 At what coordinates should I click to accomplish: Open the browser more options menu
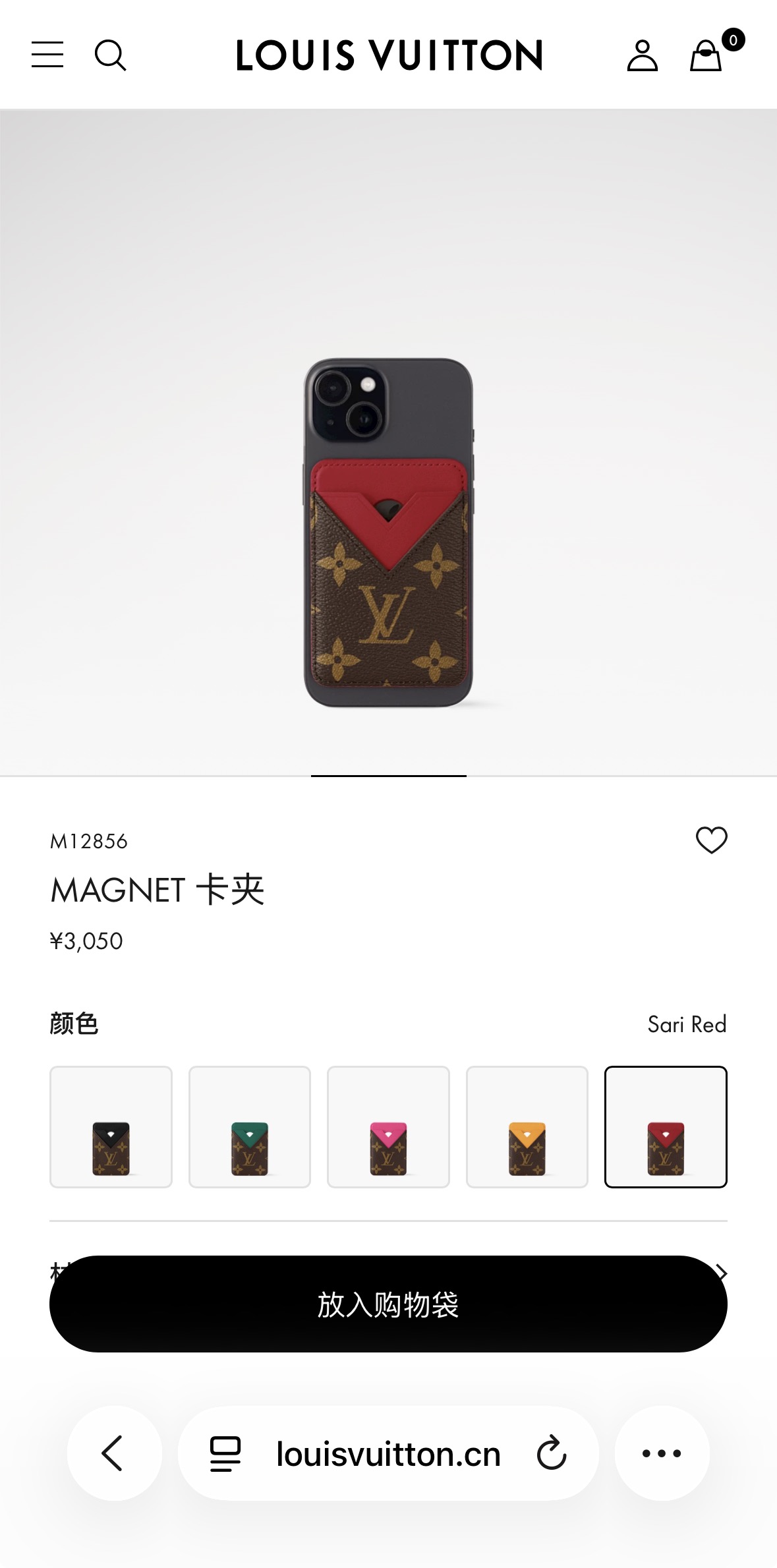[x=662, y=1453]
